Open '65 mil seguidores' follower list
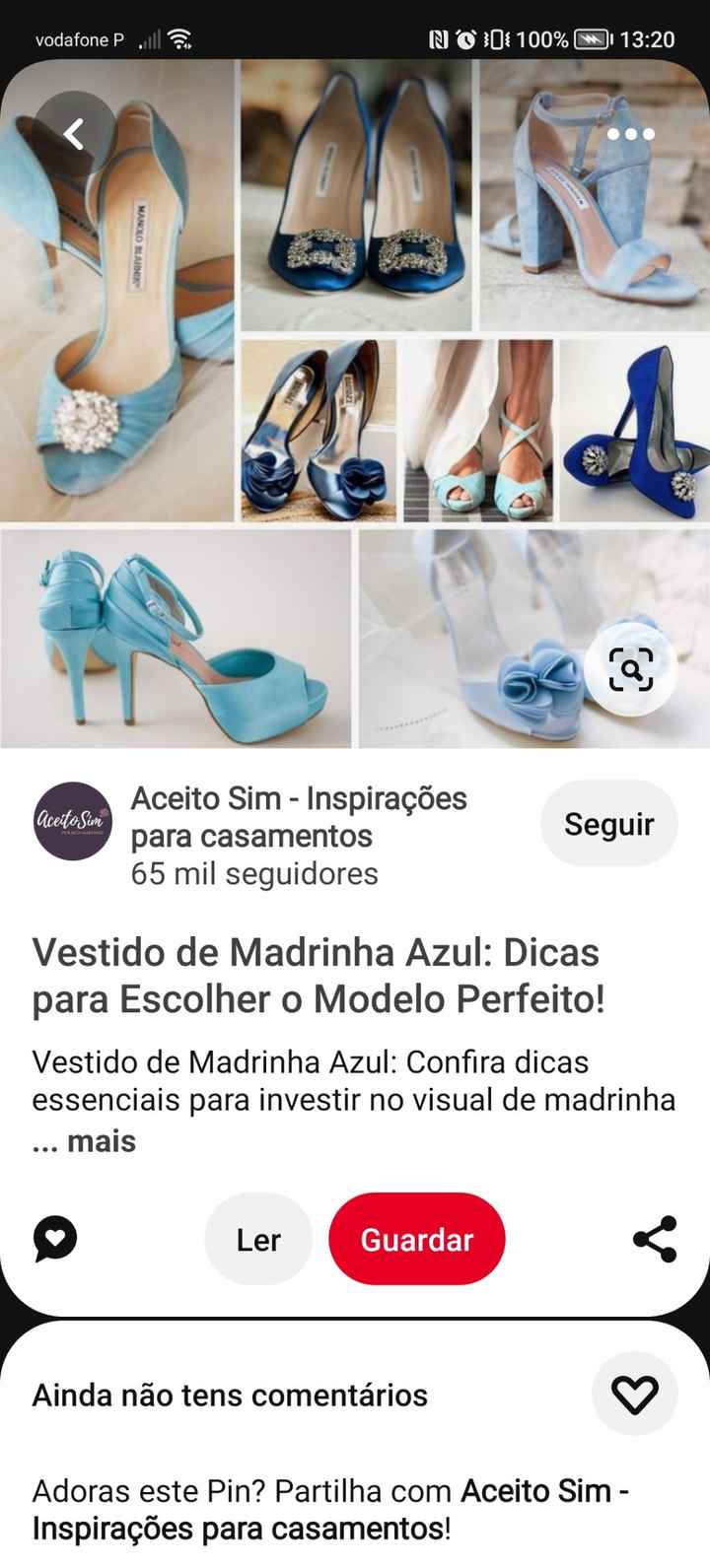The image size is (710, 1568). tap(253, 873)
